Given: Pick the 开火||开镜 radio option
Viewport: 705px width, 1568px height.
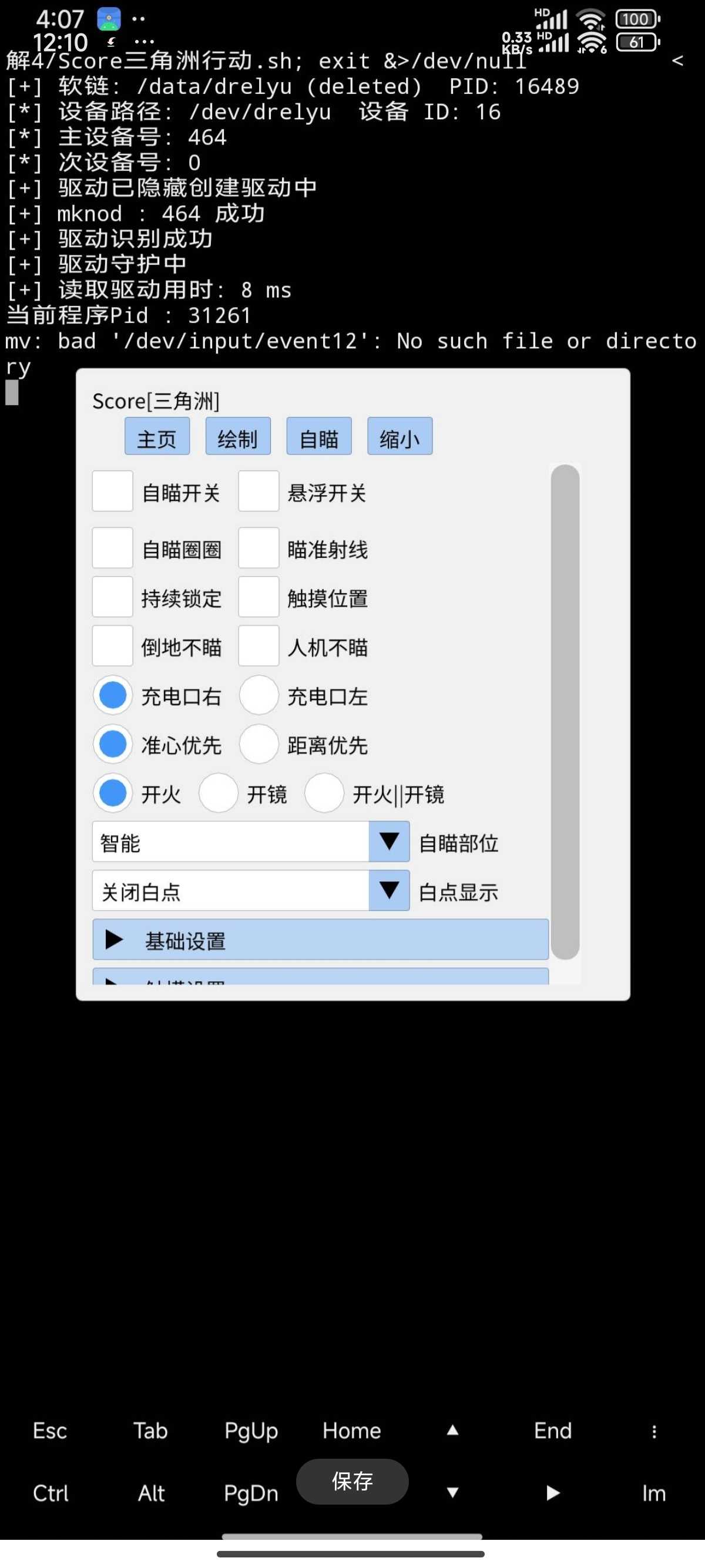Looking at the screenshot, I should (x=324, y=793).
